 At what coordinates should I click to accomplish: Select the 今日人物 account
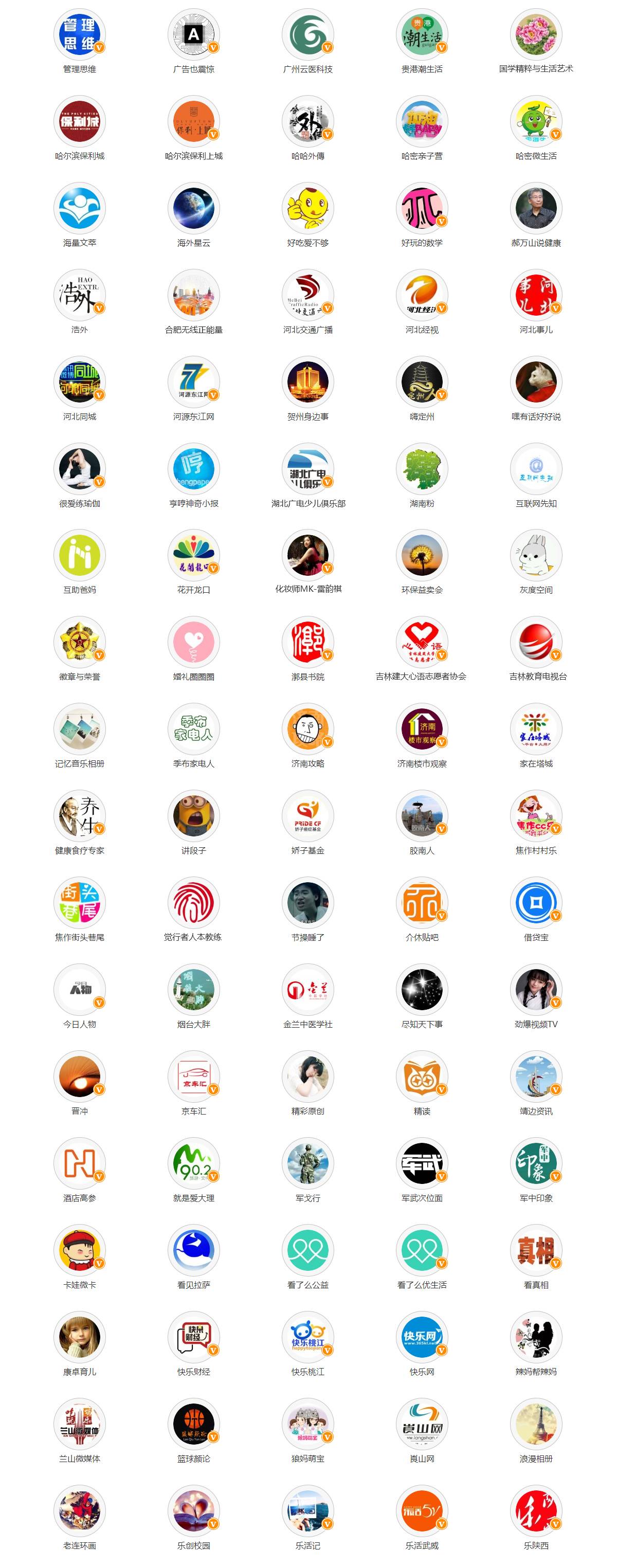[80, 990]
